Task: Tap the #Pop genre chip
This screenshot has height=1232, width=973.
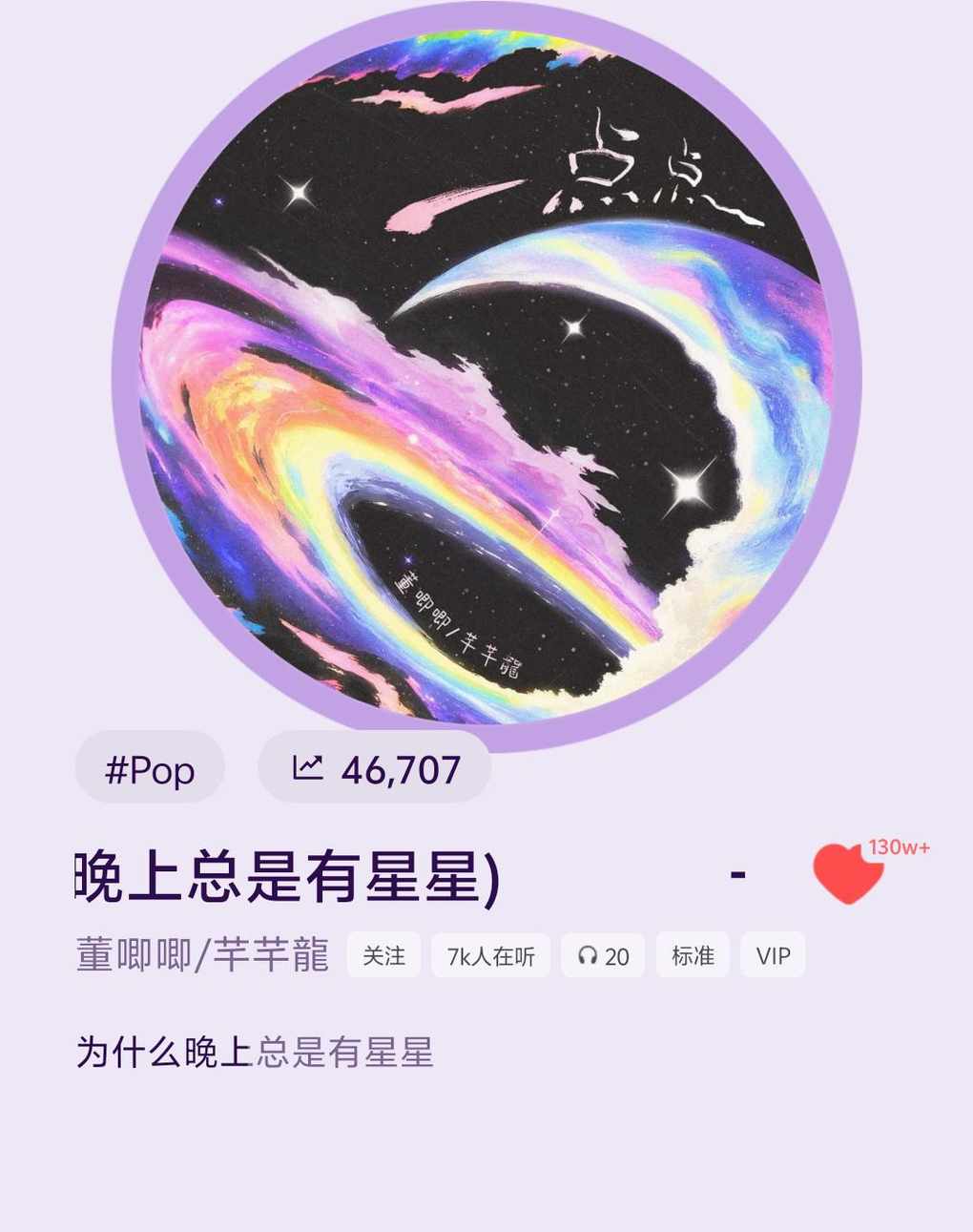Action: tap(150, 769)
